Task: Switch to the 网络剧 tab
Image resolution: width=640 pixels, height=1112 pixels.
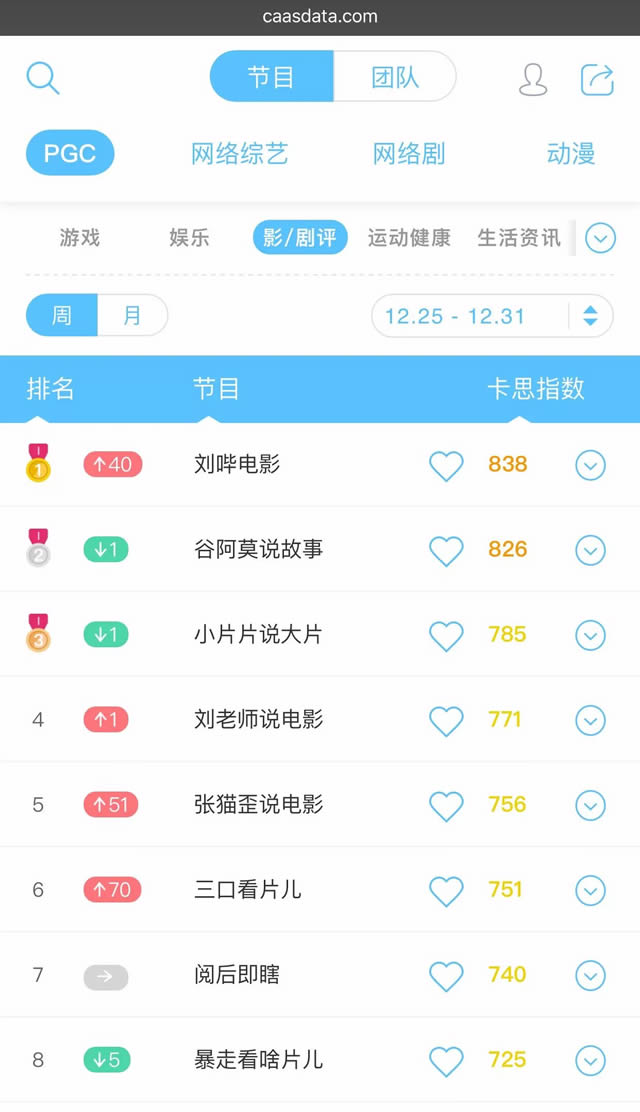Action: 408,154
